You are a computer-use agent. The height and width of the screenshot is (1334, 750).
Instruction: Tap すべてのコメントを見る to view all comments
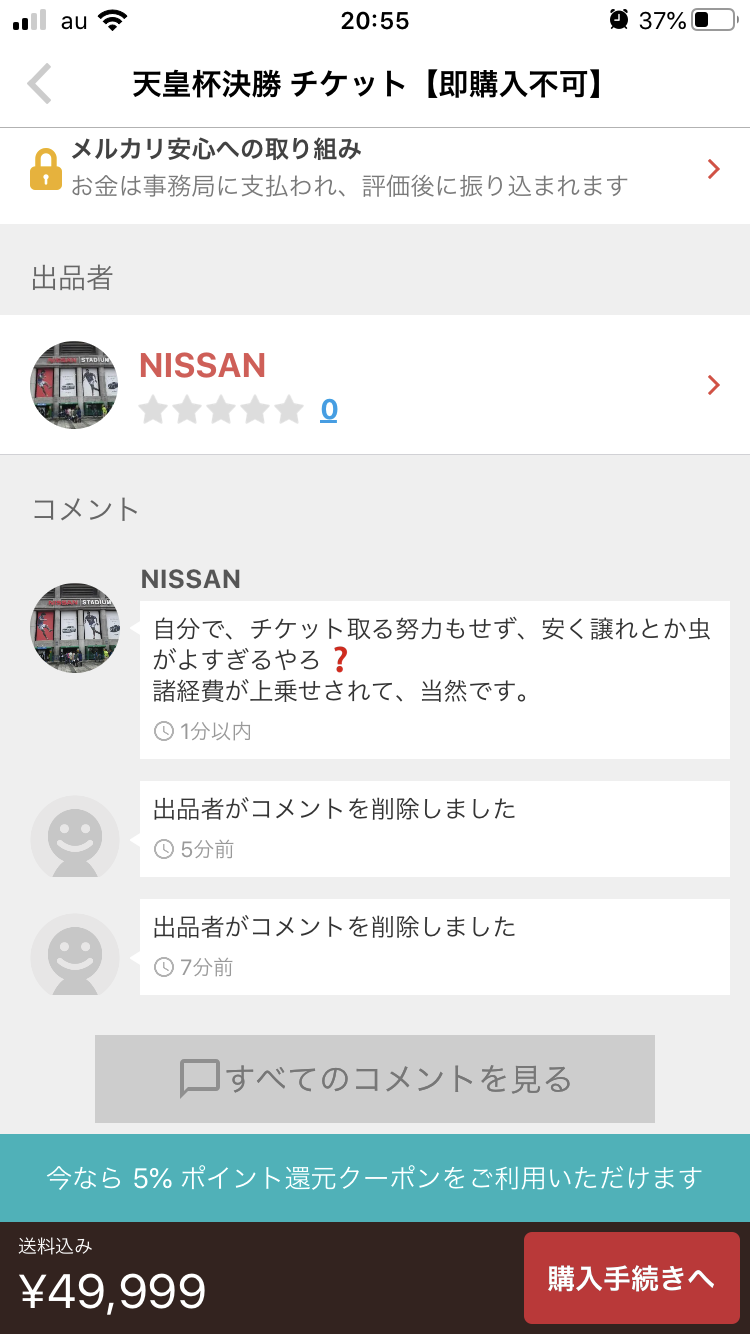tap(375, 1079)
